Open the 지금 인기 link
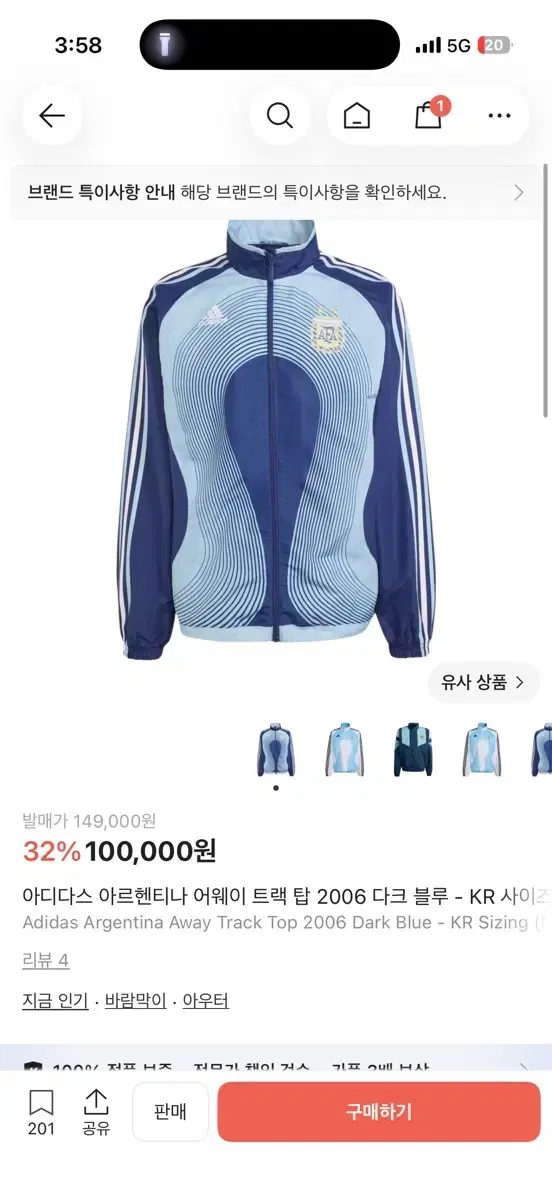552x1200 pixels. pyautogui.click(x=55, y=1000)
